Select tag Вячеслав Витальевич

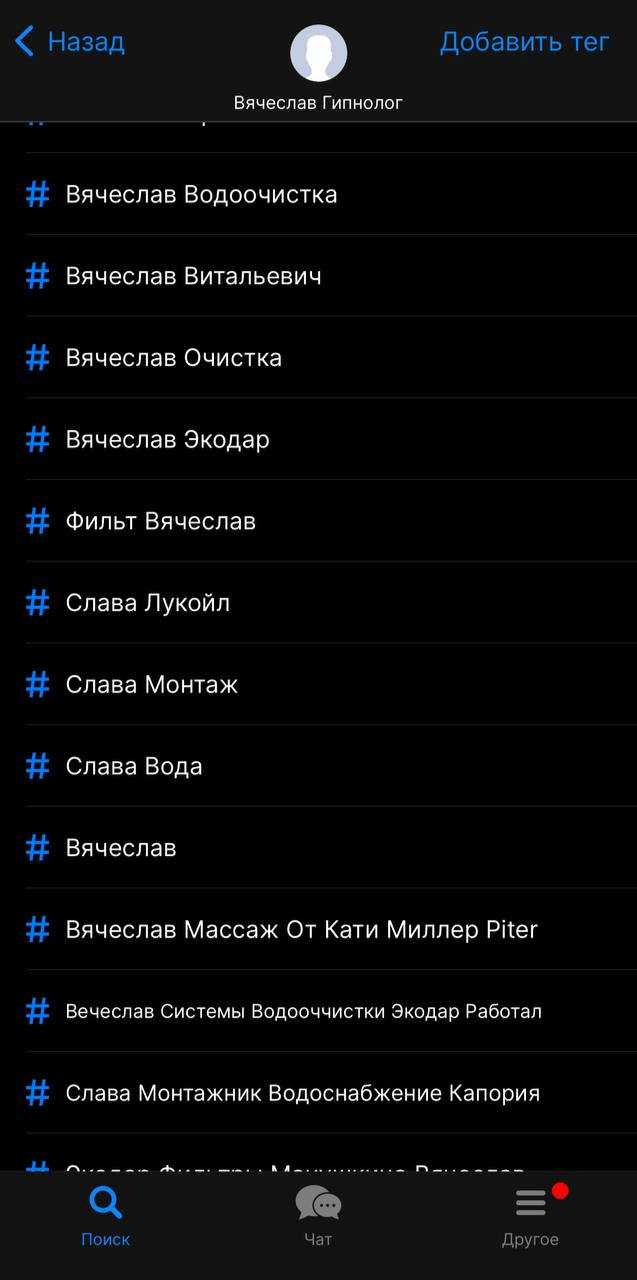pos(193,276)
